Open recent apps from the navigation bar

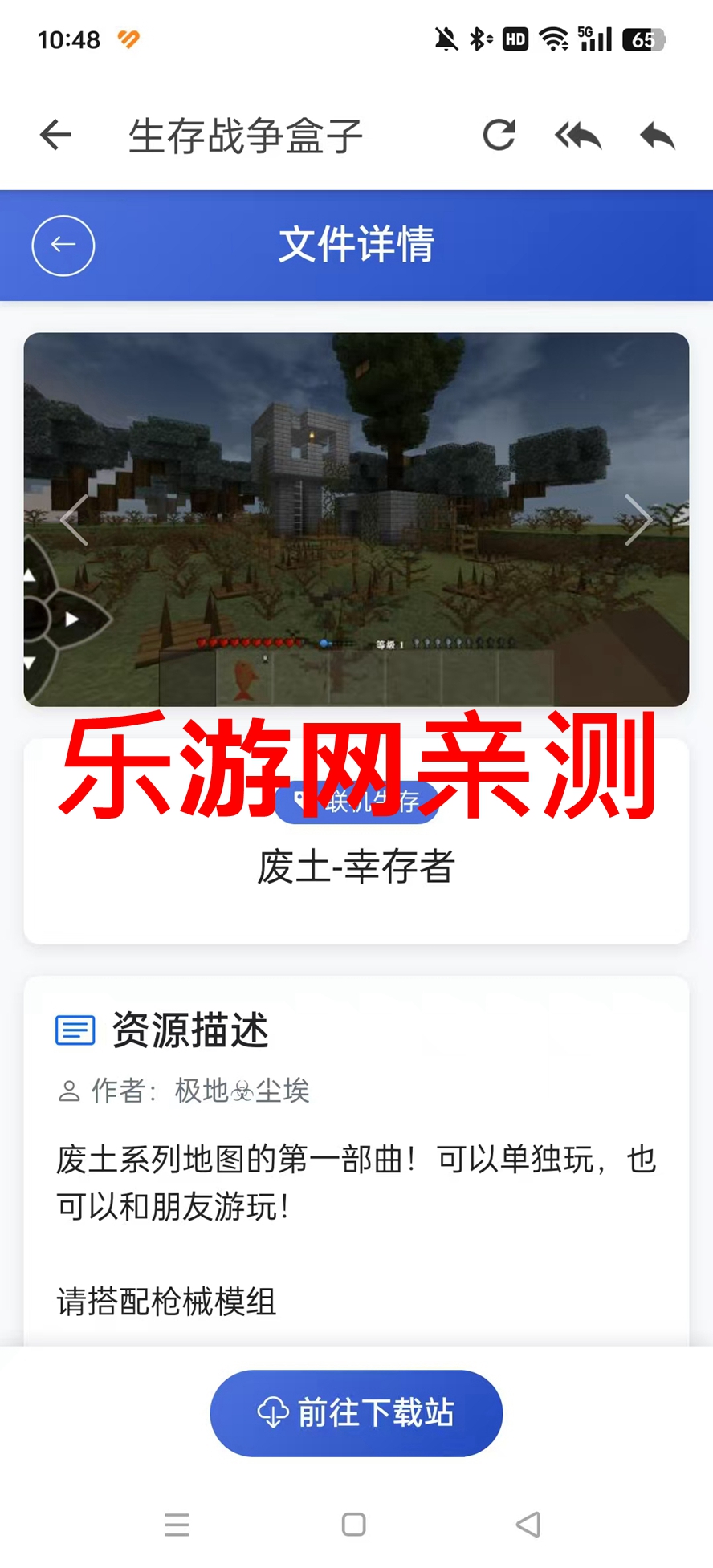[177, 1525]
